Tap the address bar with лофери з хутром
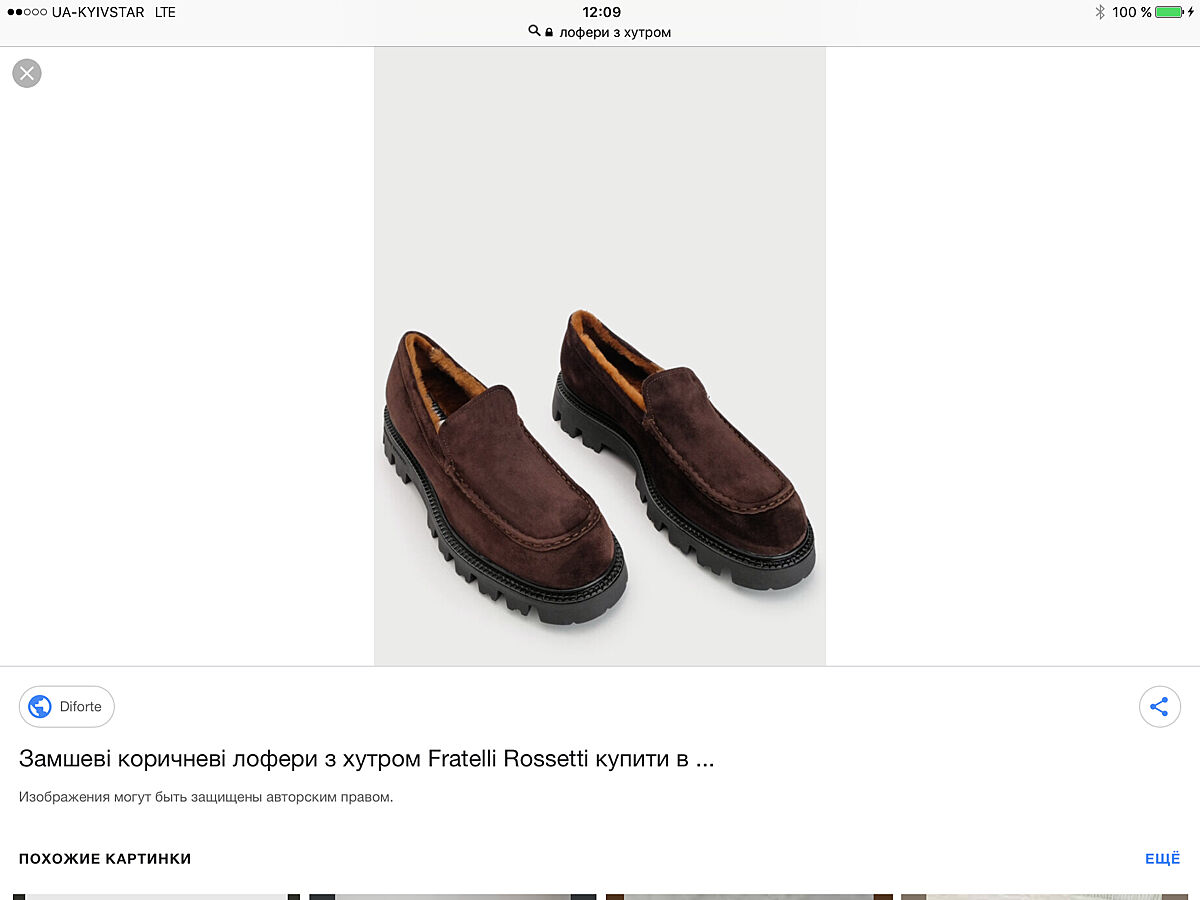 pos(601,32)
